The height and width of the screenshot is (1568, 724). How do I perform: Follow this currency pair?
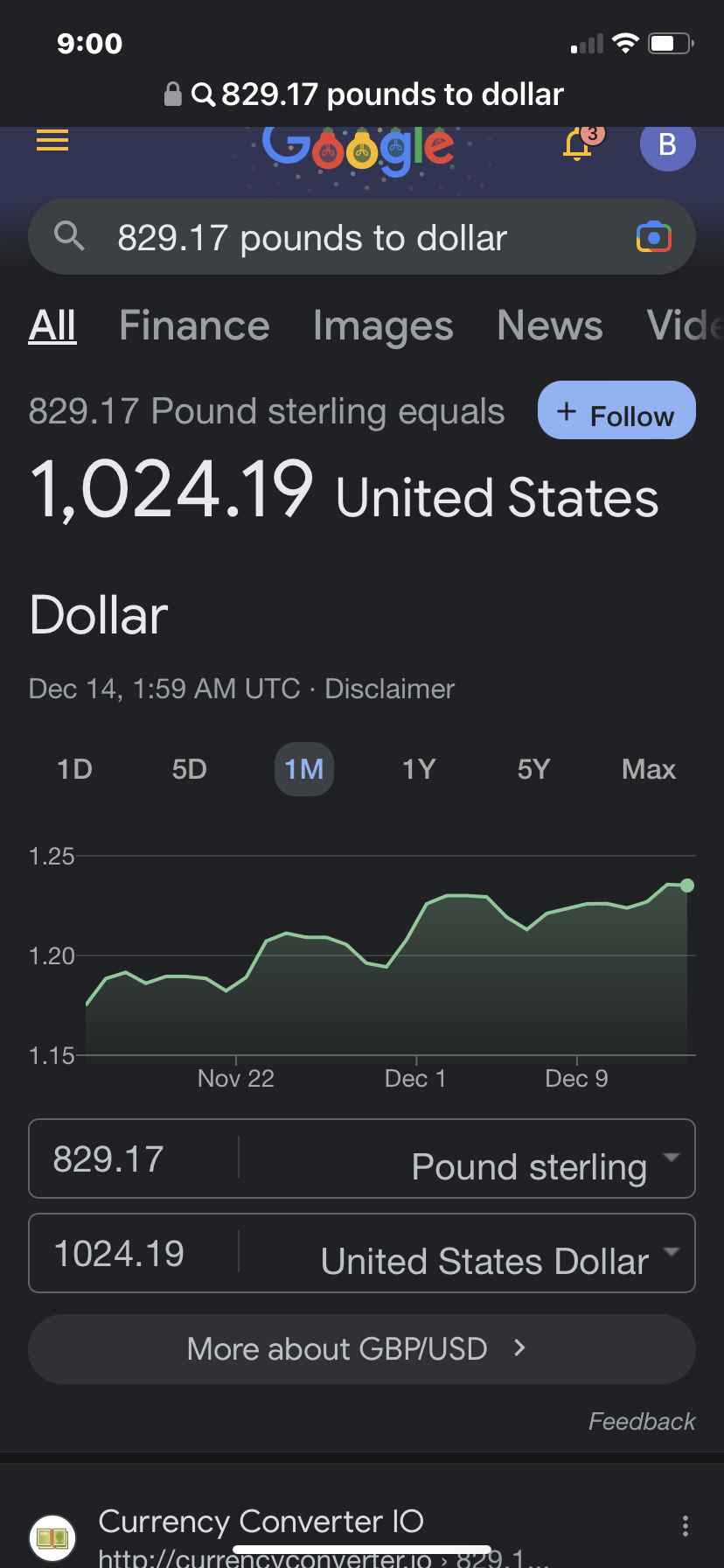pos(616,409)
